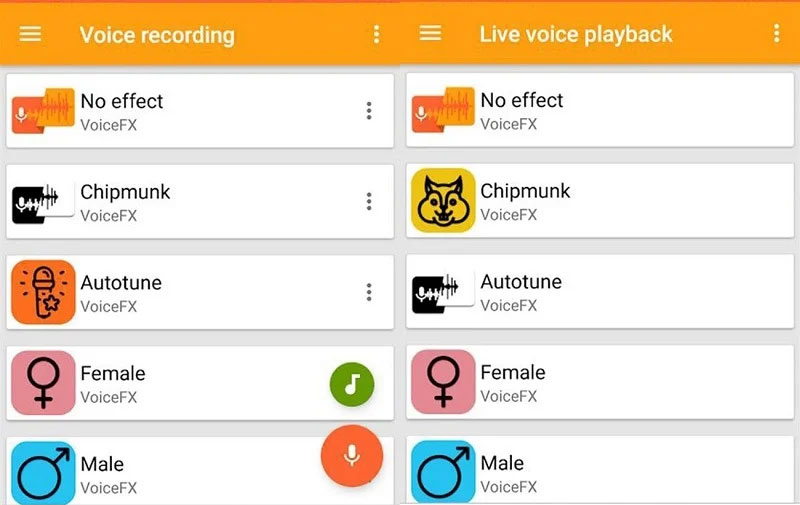800x505 pixels.
Task: Choose Male in Live voice playback
Action: 600,472
